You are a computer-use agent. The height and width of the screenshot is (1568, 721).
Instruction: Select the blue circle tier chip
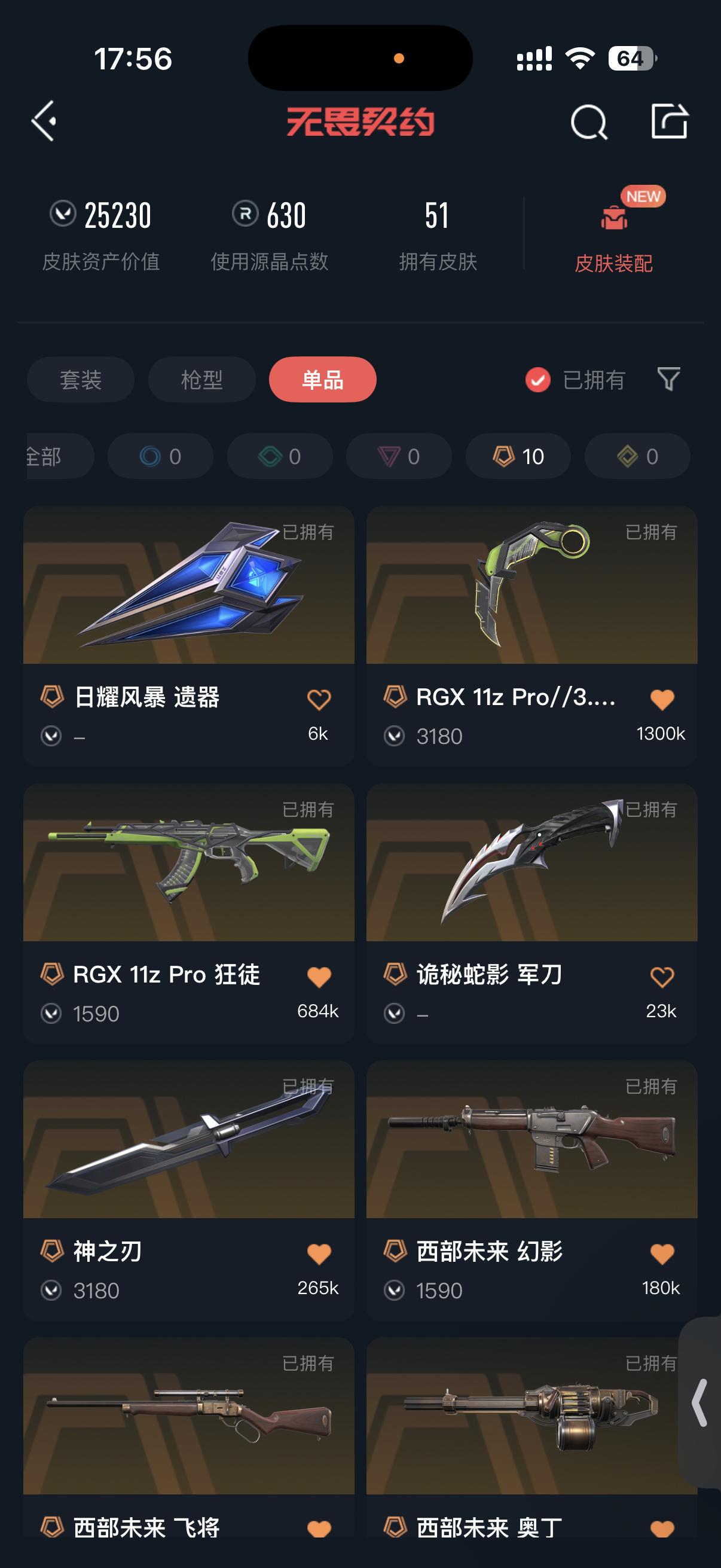click(160, 456)
